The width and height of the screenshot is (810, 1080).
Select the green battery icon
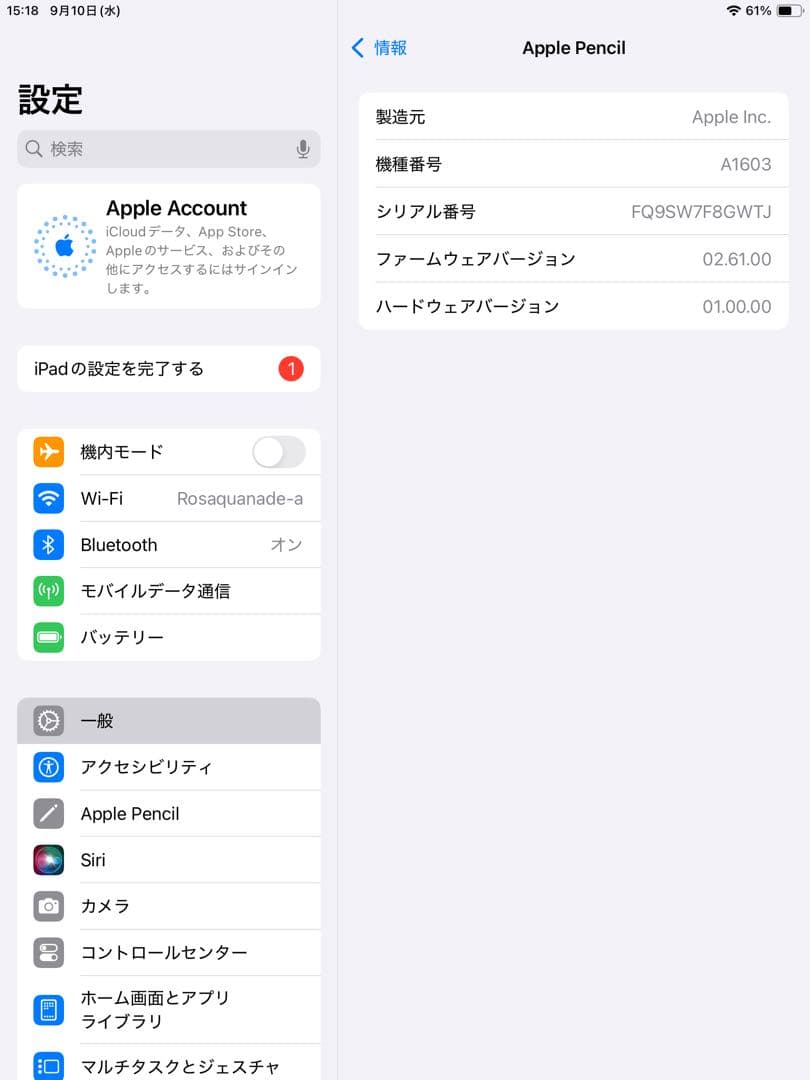pyautogui.click(x=47, y=637)
